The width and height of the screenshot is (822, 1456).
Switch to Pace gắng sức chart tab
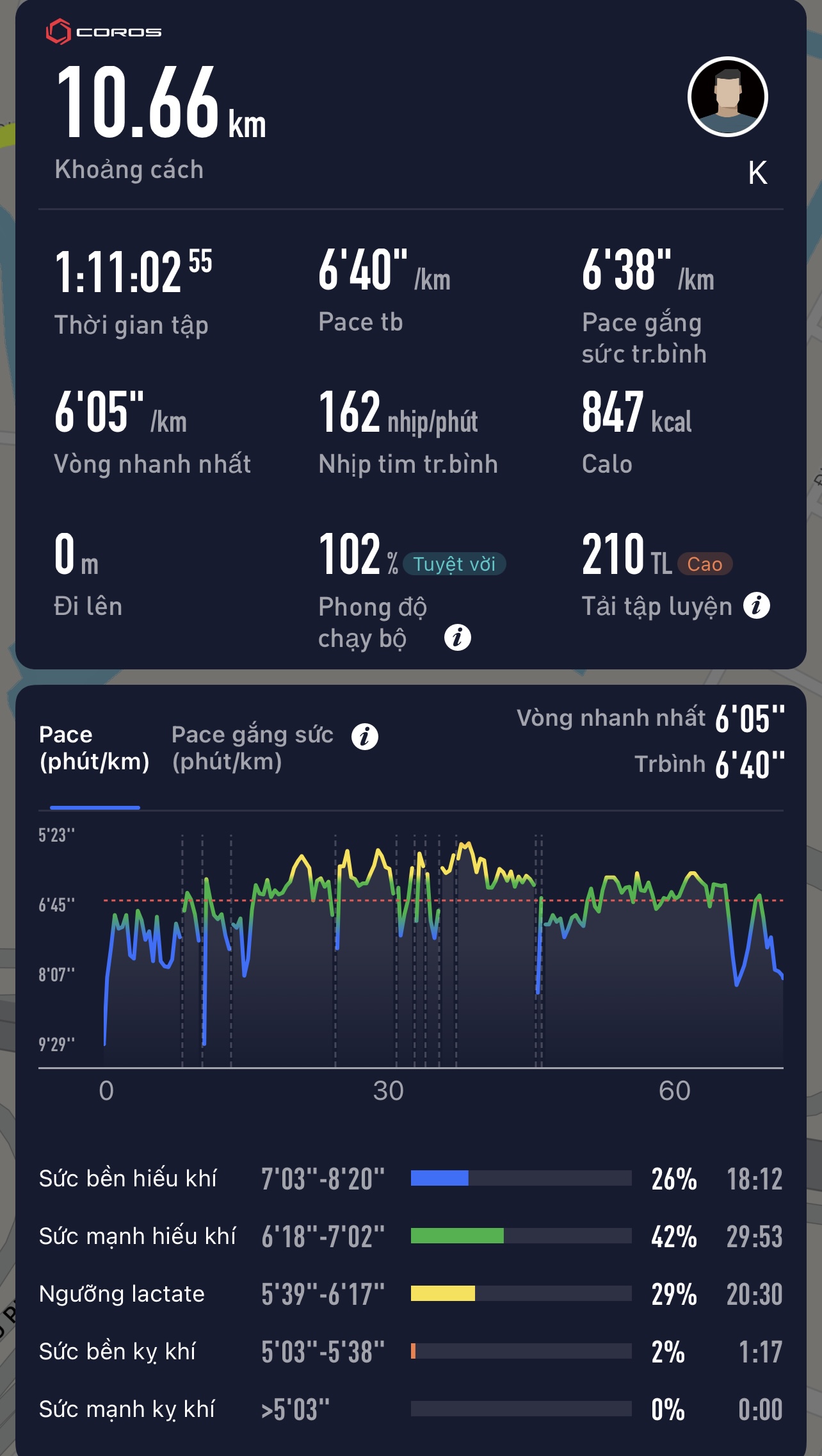click(252, 748)
